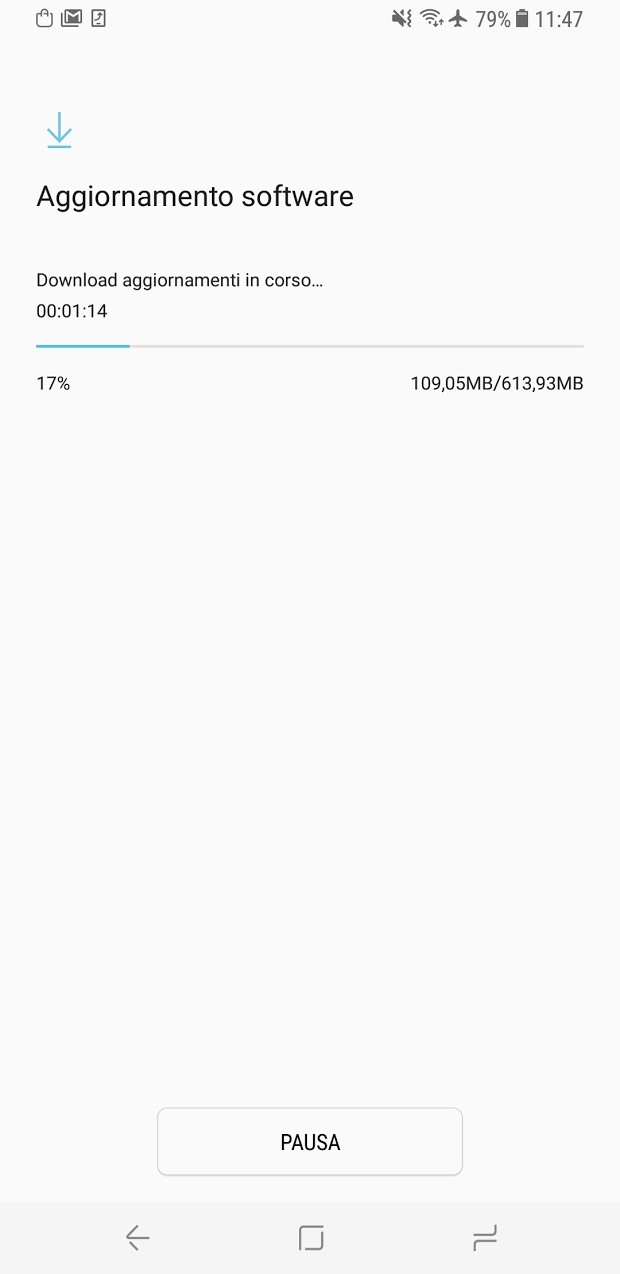Screen dimensions: 620x1274
Task: Pause the download with the PAUSA button
Action: pos(310,1141)
